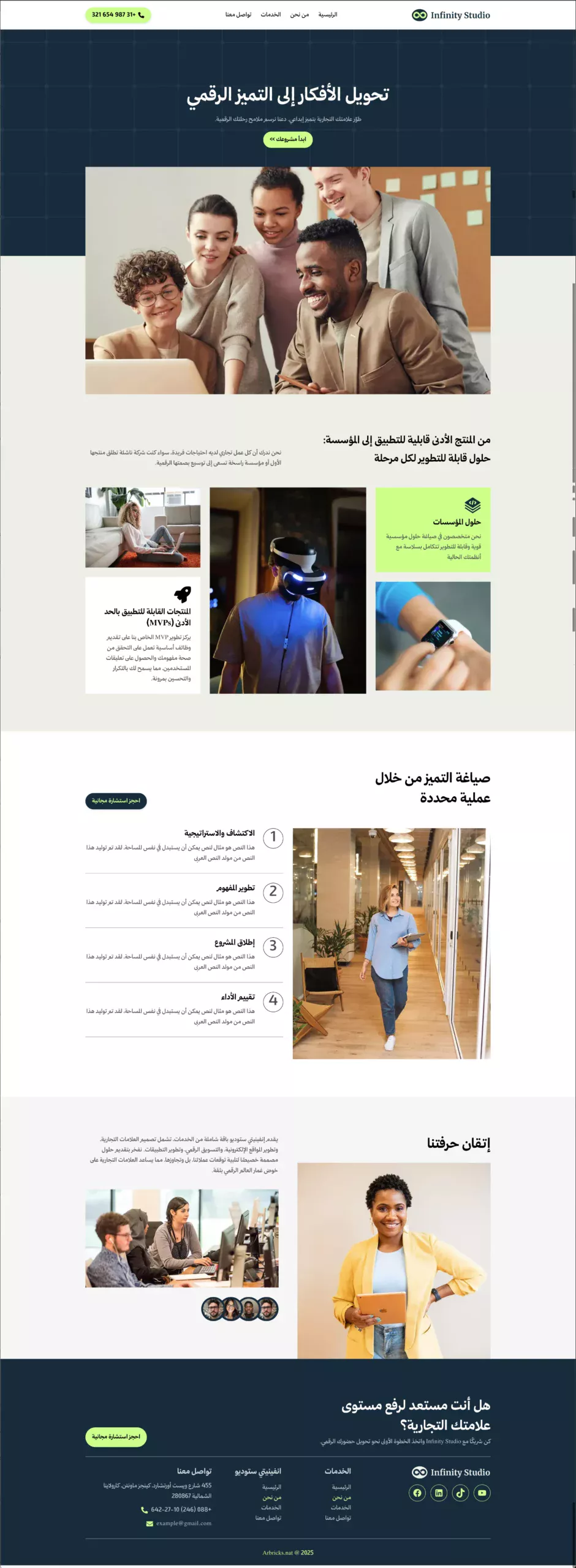Call the phone number in the header
The image size is (576, 1568).
pyautogui.click(x=118, y=15)
